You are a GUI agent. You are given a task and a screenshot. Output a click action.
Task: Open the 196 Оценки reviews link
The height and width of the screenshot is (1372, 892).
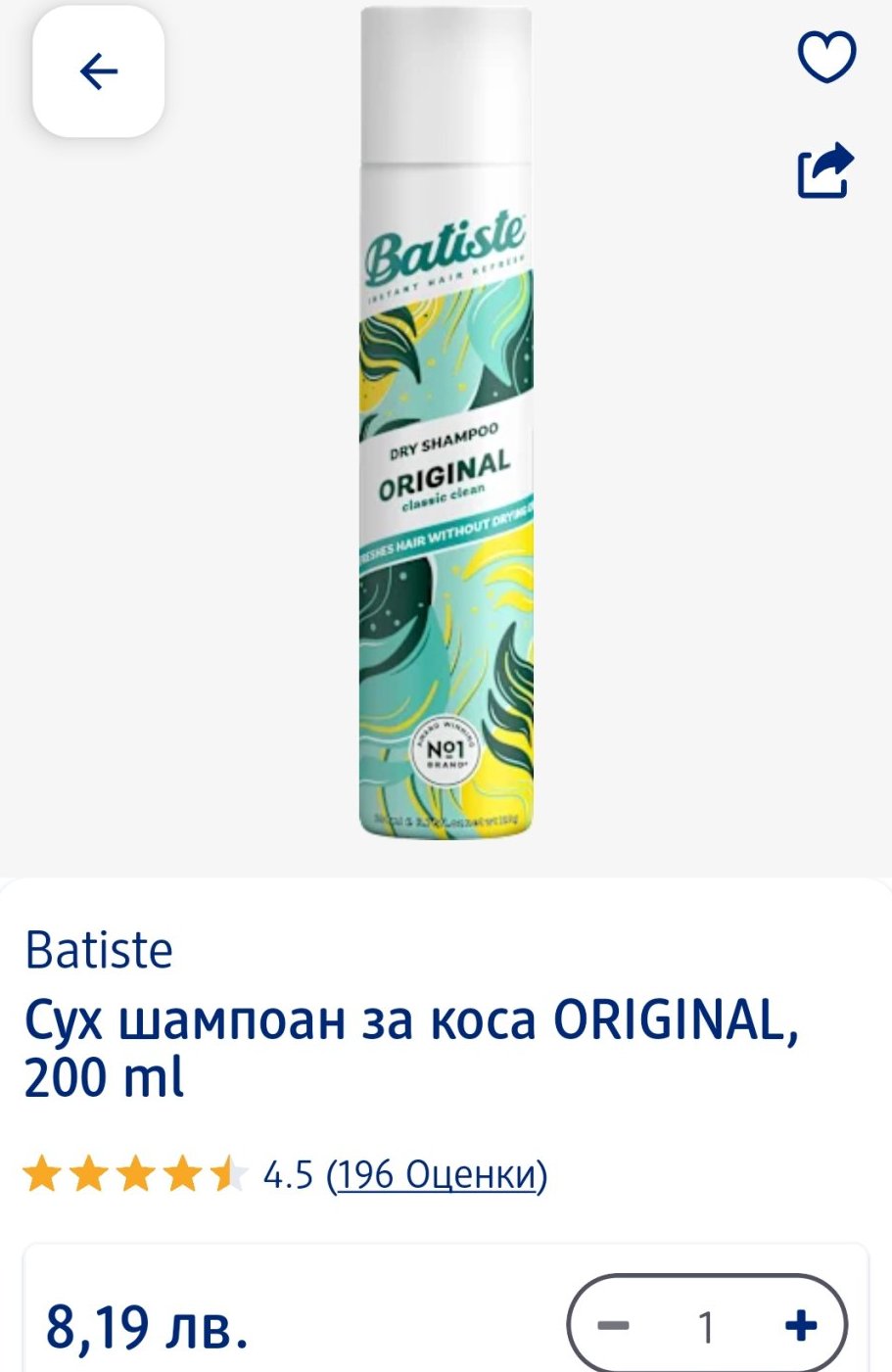[437, 1173]
